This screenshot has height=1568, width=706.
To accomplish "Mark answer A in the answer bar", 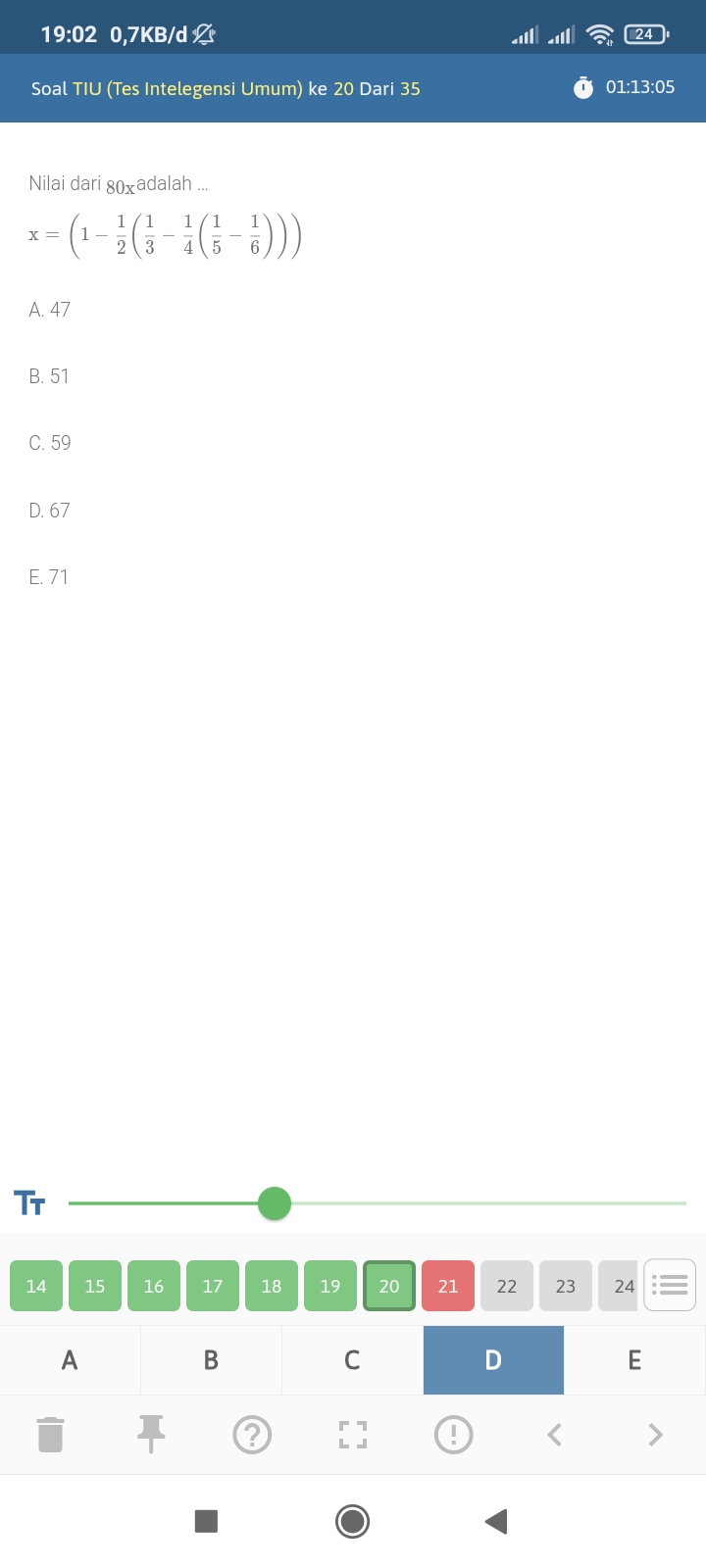I will [x=70, y=1360].
